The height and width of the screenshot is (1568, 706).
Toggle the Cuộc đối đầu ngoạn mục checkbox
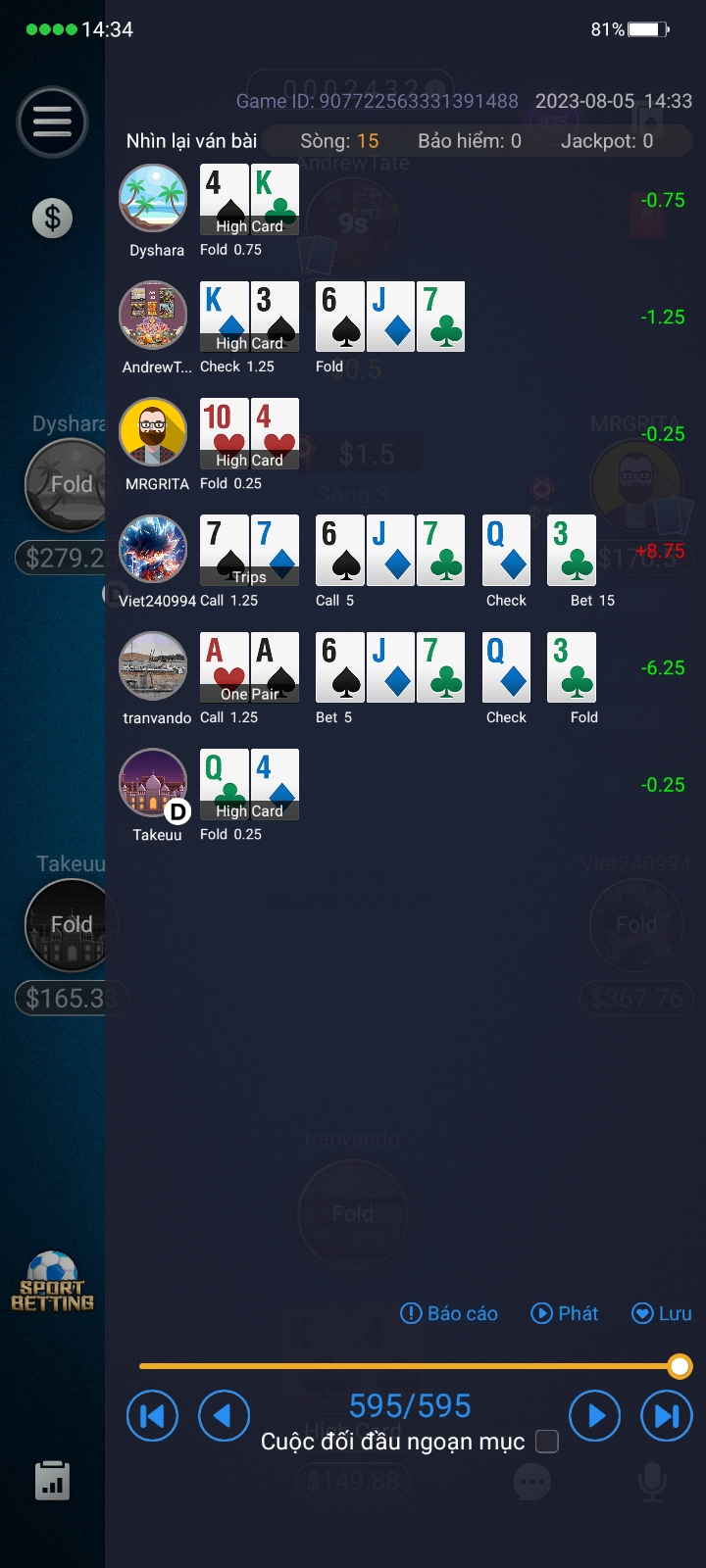(547, 1442)
